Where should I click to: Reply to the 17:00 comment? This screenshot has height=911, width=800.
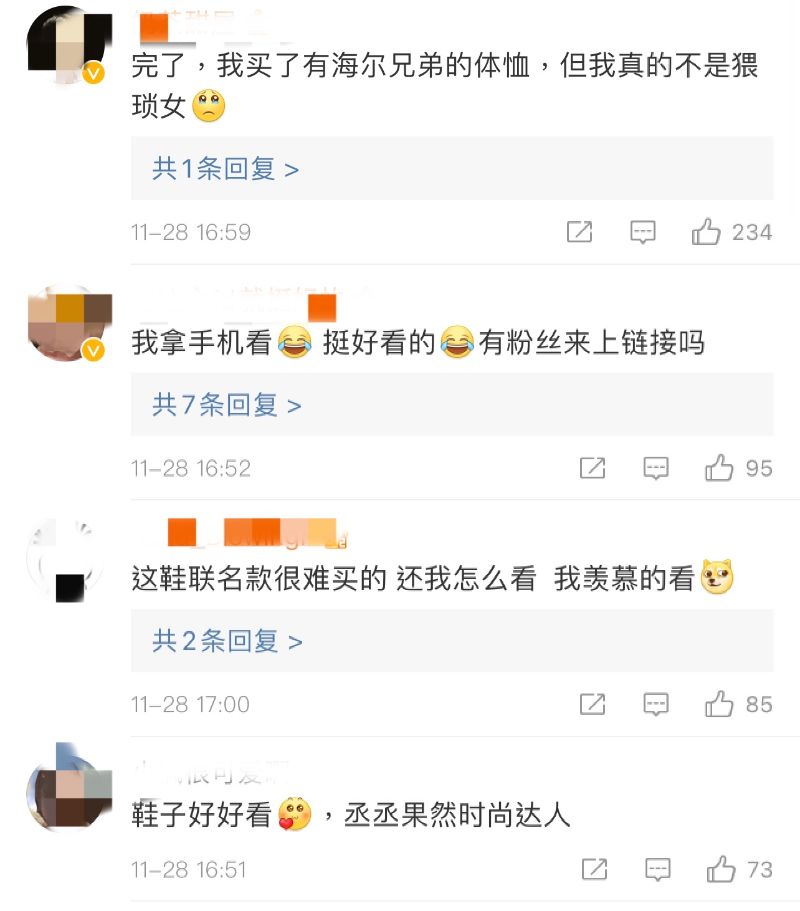pyautogui.click(x=656, y=704)
